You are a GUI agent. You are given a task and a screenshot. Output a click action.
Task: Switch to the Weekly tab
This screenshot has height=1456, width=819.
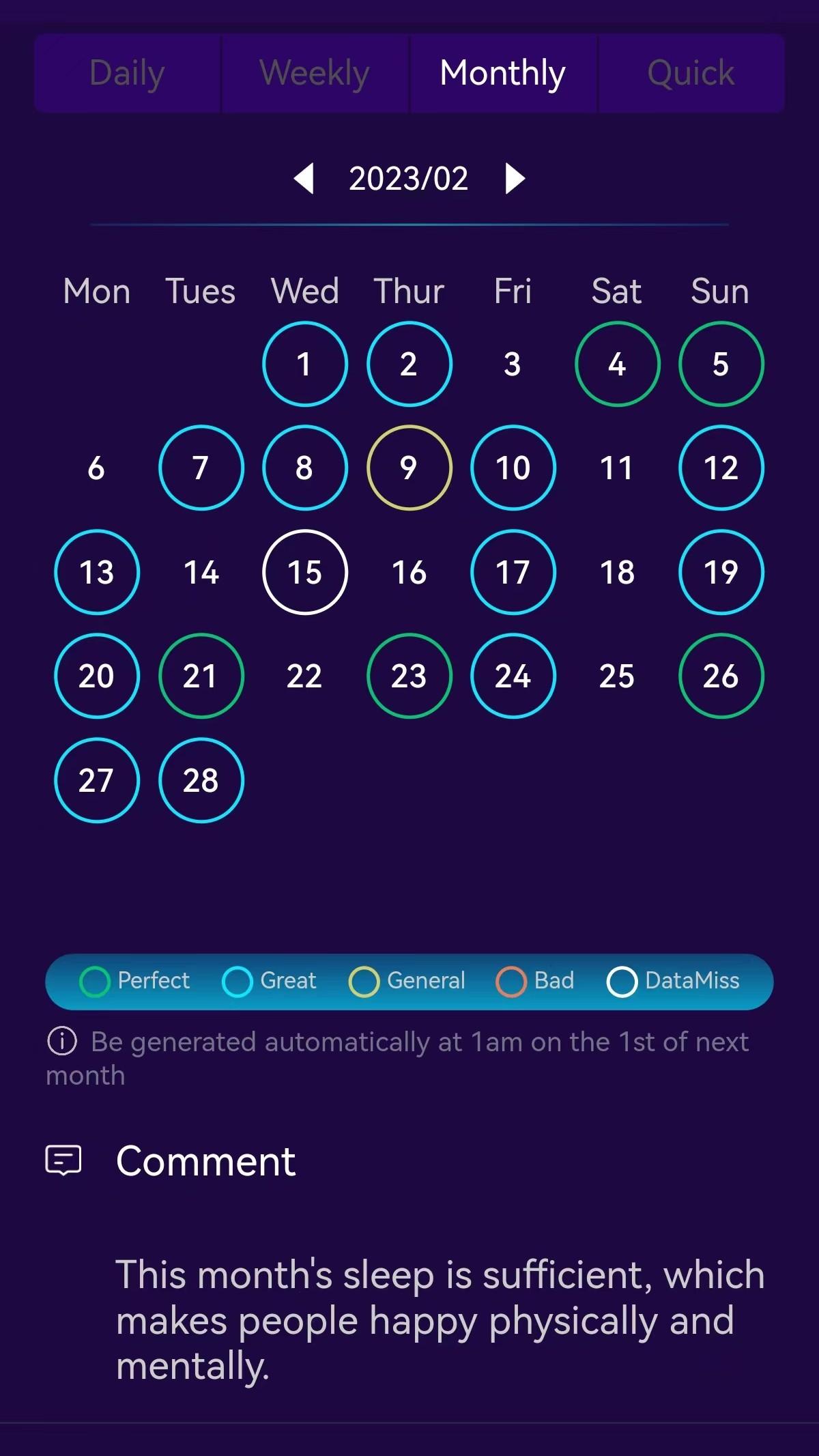(315, 73)
